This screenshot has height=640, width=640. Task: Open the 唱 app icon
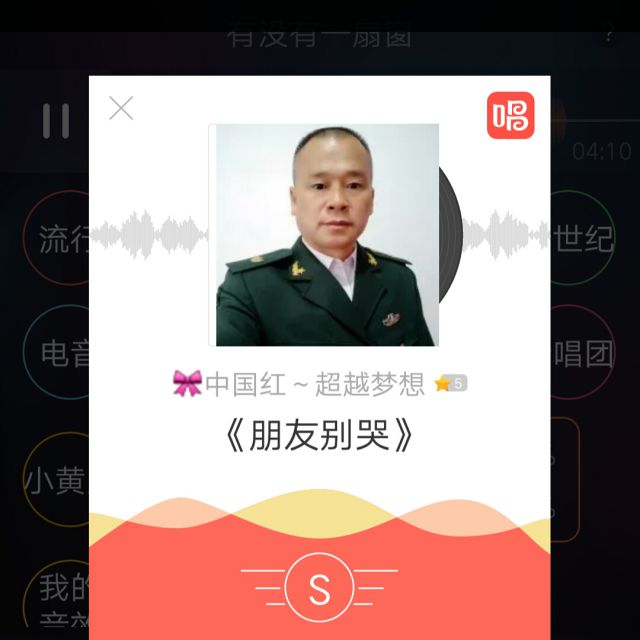click(x=510, y=116)
